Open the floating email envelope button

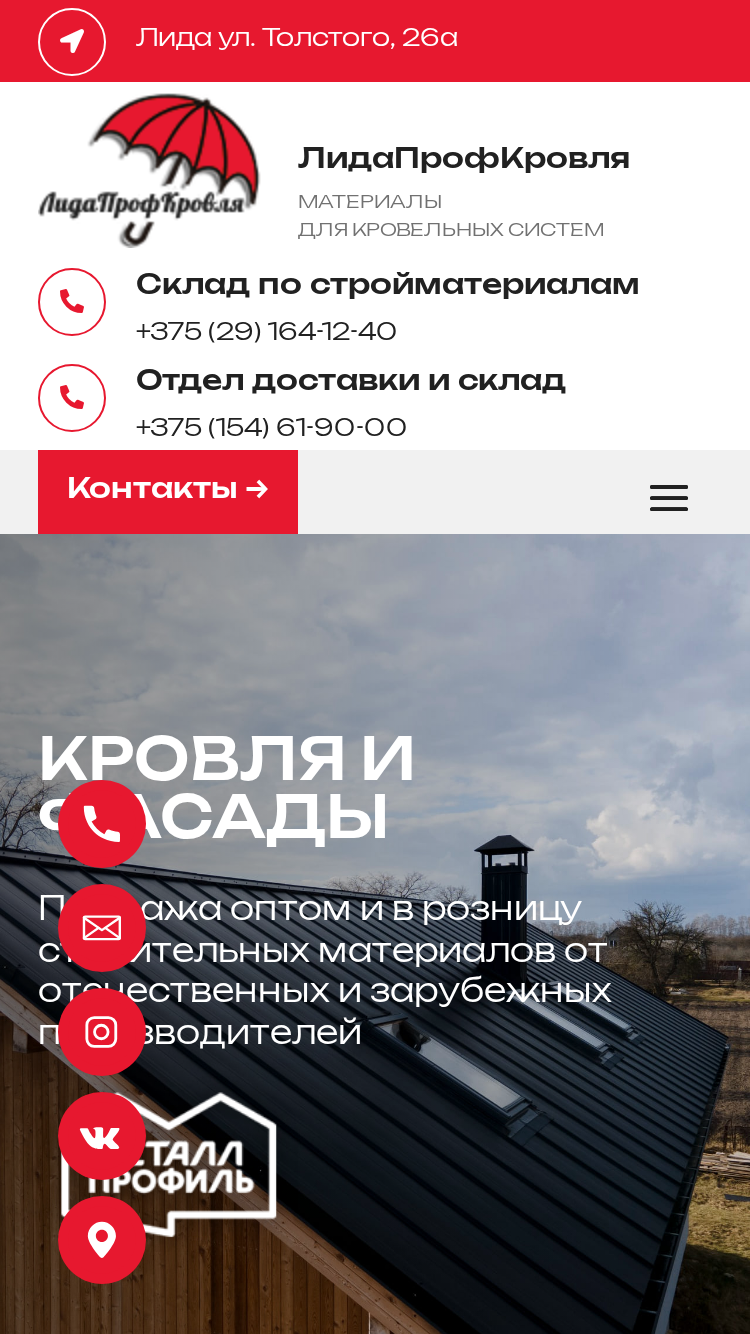click(x=102, y=928)
